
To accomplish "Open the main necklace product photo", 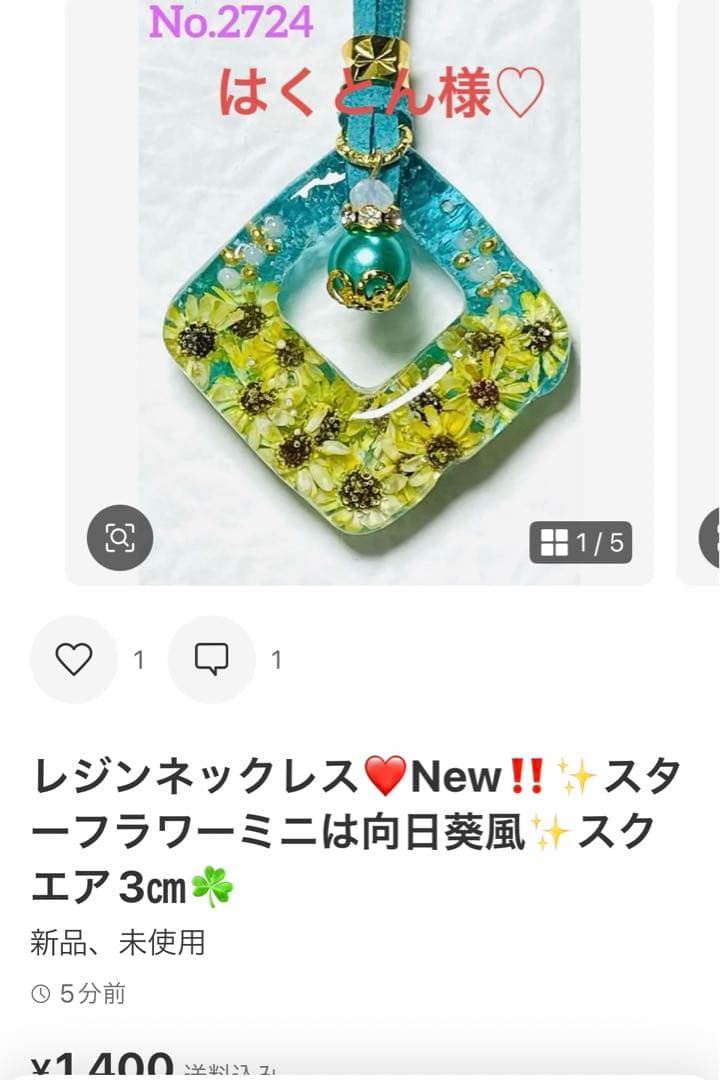I will tap(360, 290).
